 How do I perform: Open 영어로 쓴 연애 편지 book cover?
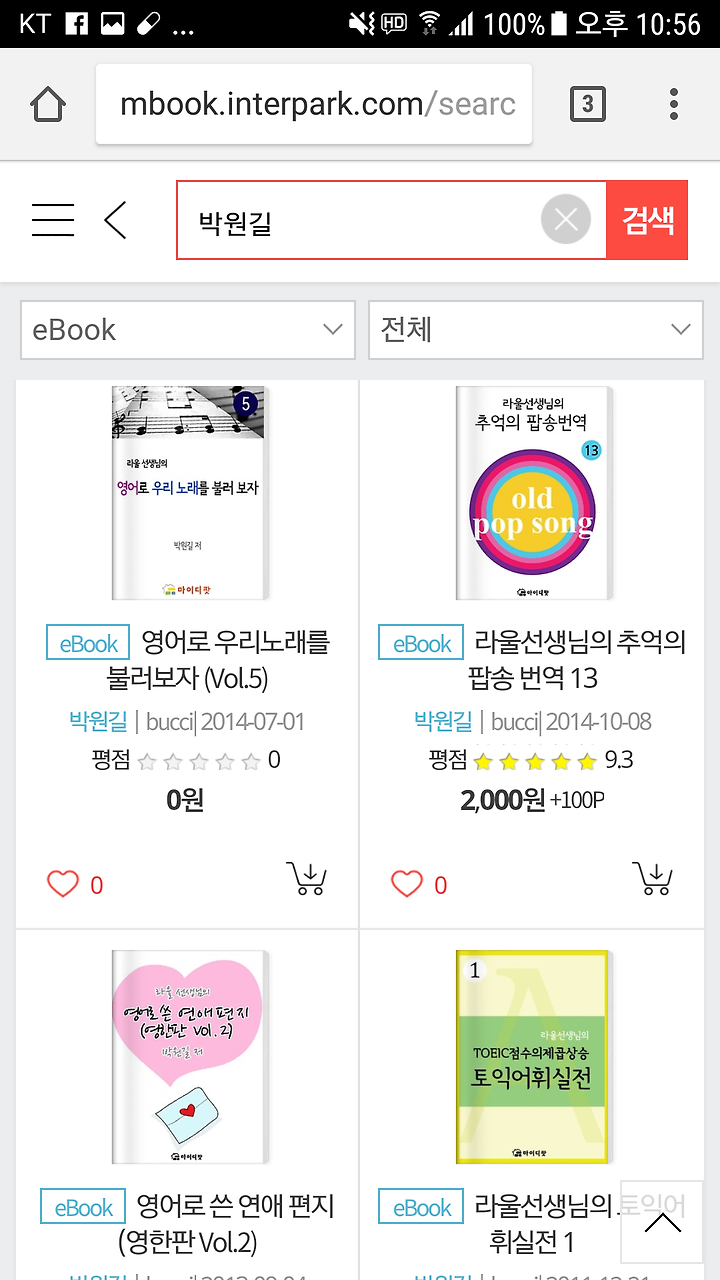pyautogui.click(x=189, y=1057)
